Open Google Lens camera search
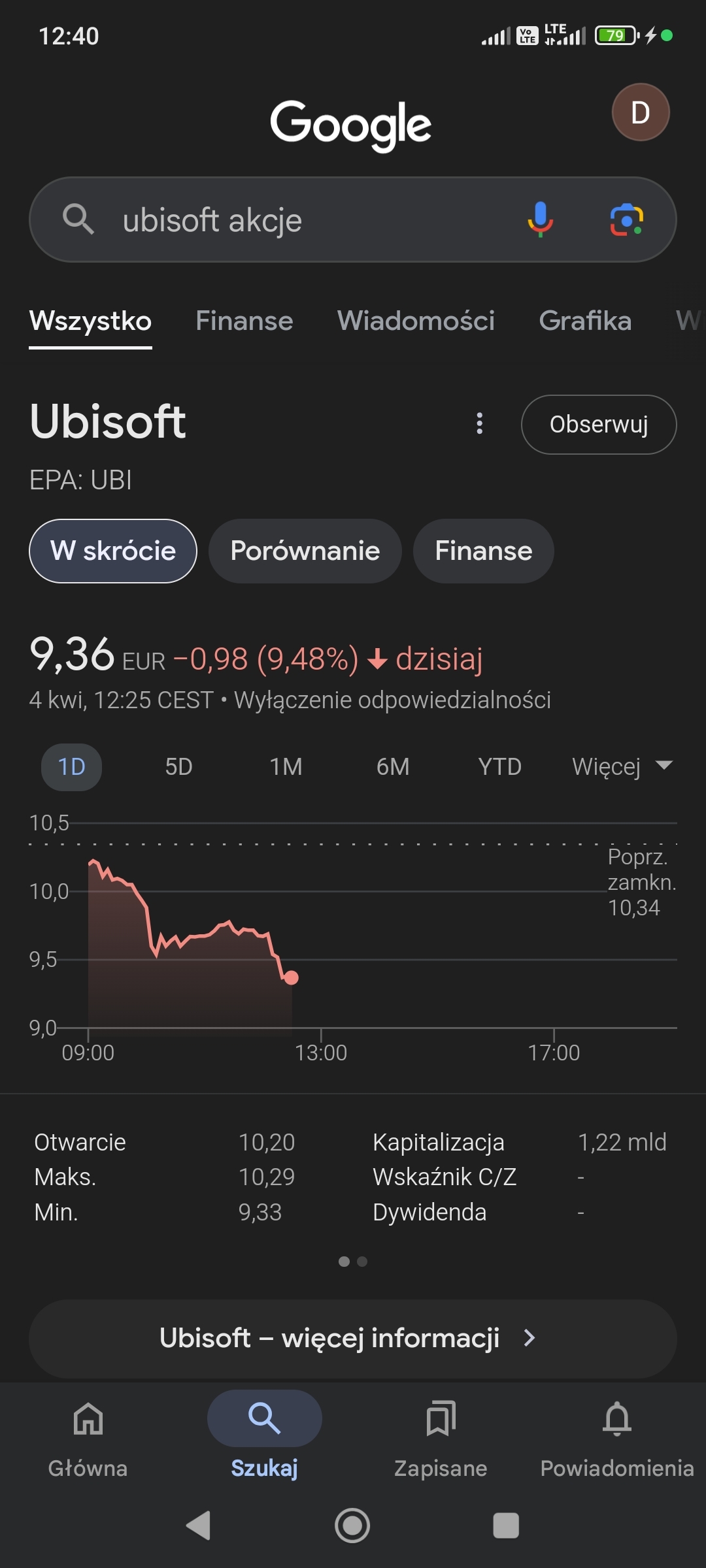The image size is (706, 1568). (626, 220)
